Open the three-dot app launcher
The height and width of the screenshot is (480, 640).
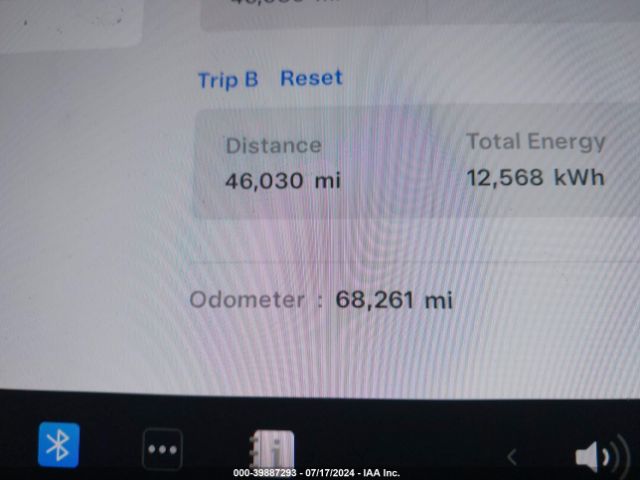(162, 449)
